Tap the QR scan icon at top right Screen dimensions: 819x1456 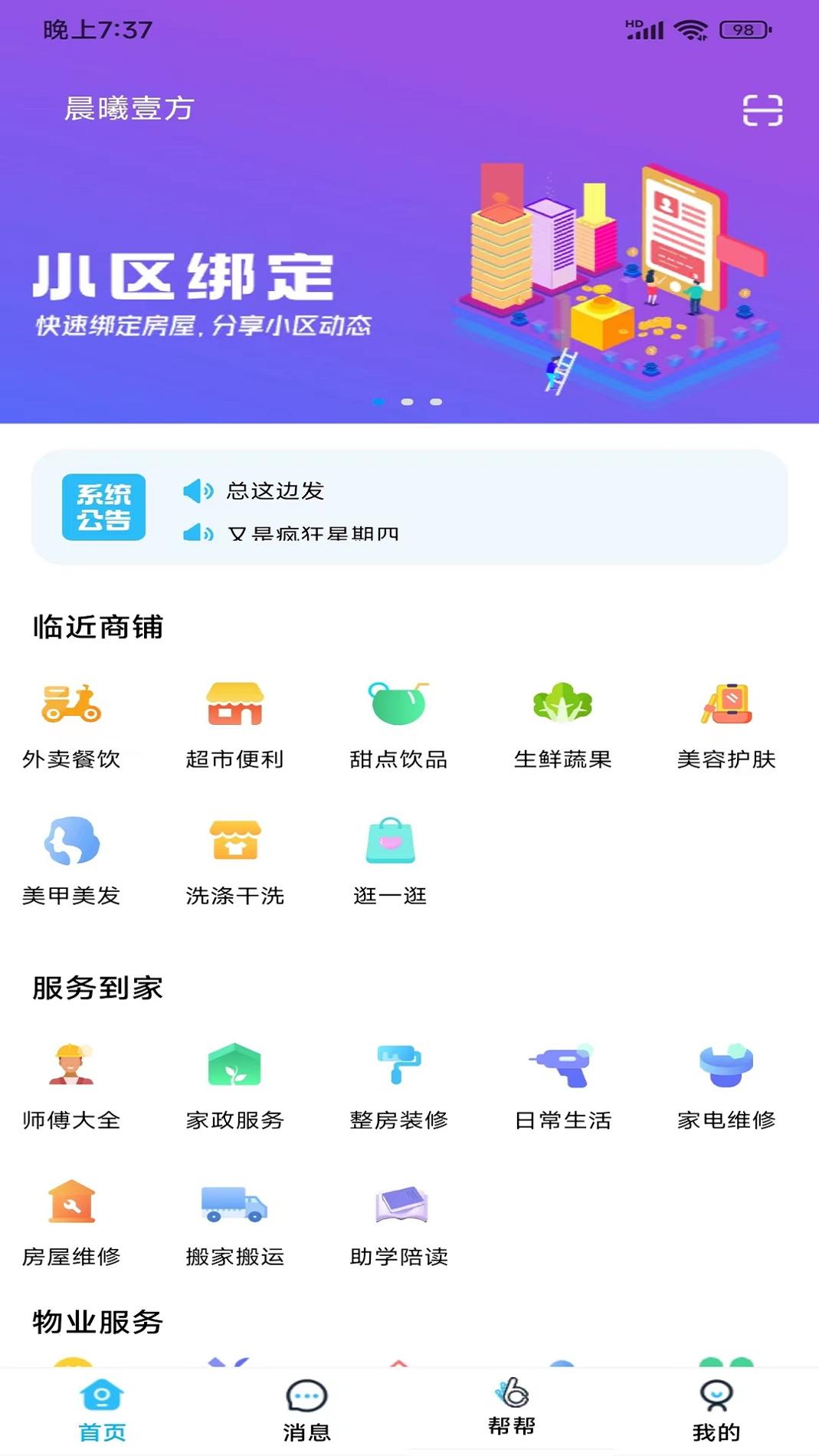tap(762, 111)
